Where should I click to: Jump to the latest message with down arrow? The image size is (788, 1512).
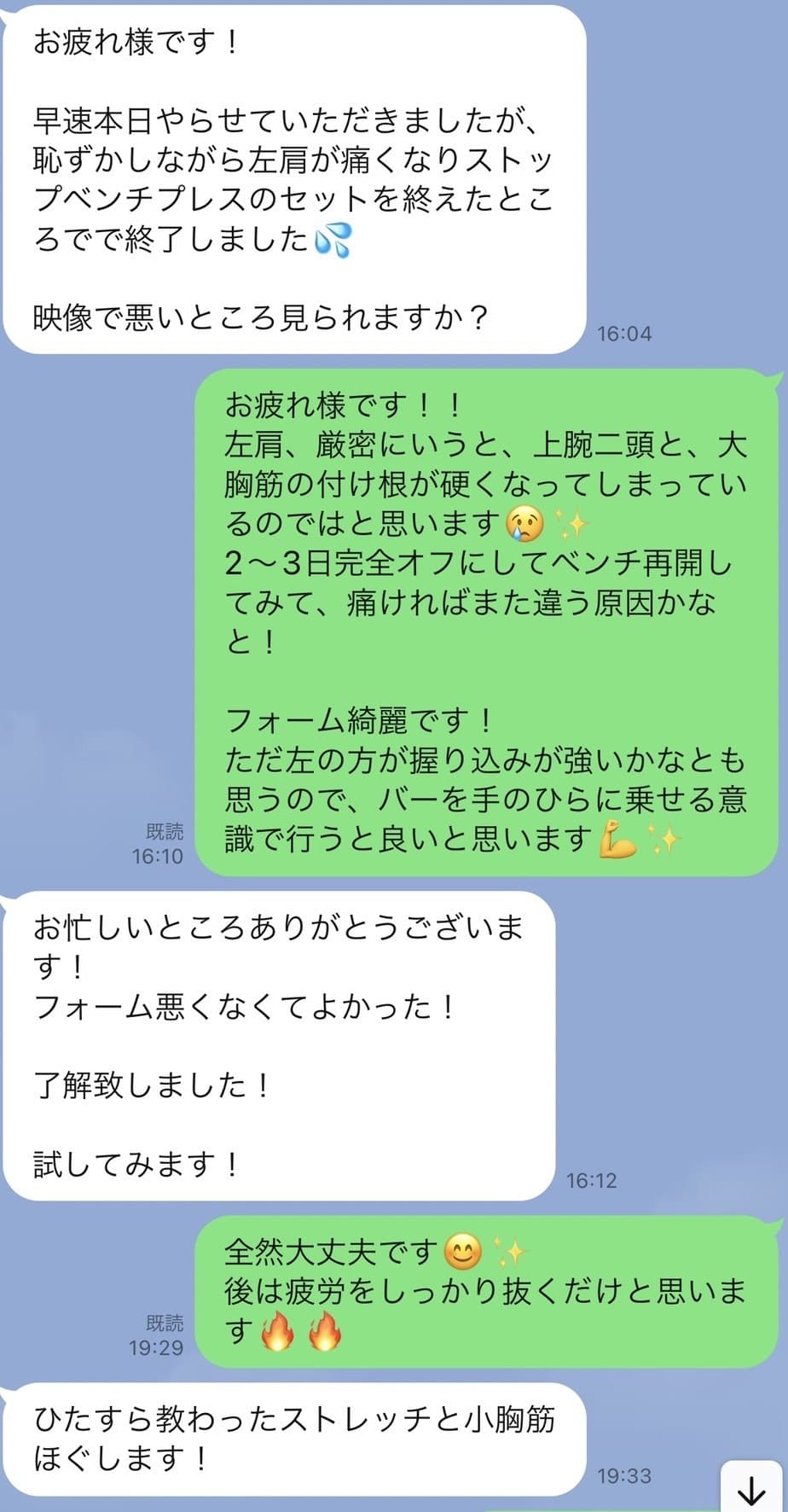coord(751,1489)
